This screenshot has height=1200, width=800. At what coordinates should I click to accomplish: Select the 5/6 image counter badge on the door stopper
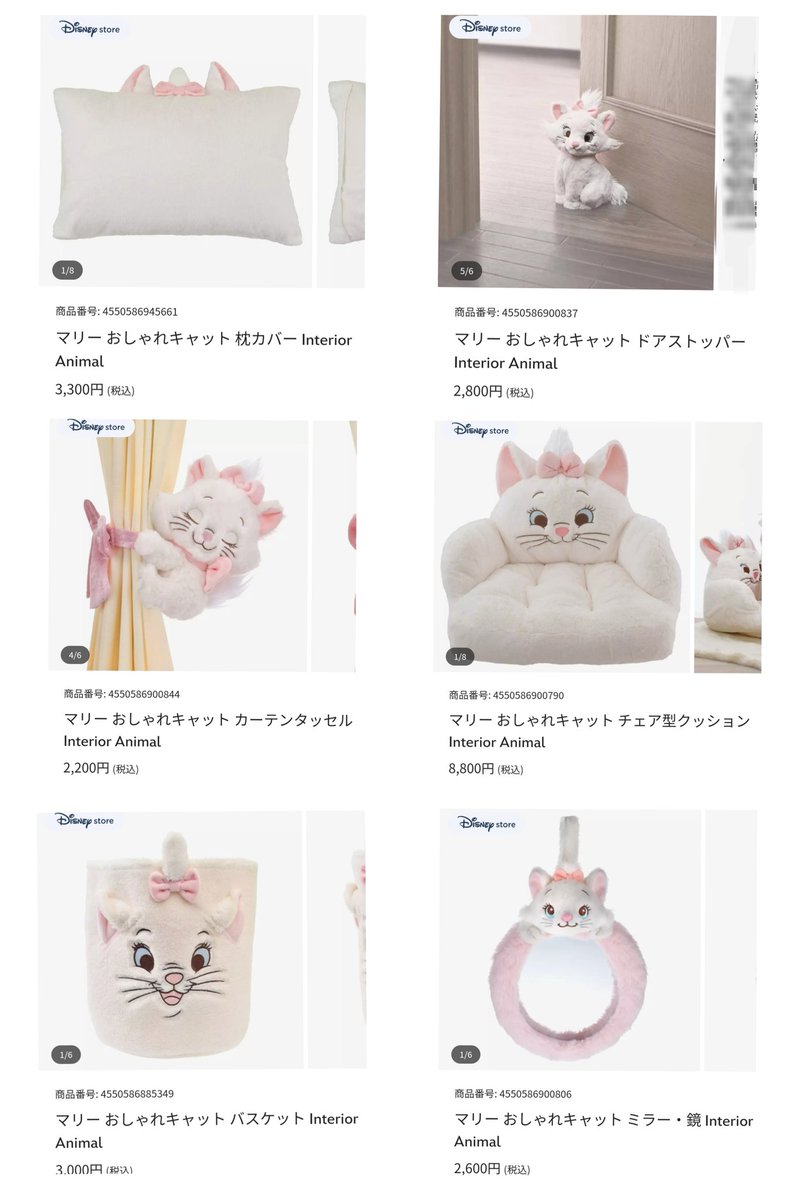coord(466,270)
